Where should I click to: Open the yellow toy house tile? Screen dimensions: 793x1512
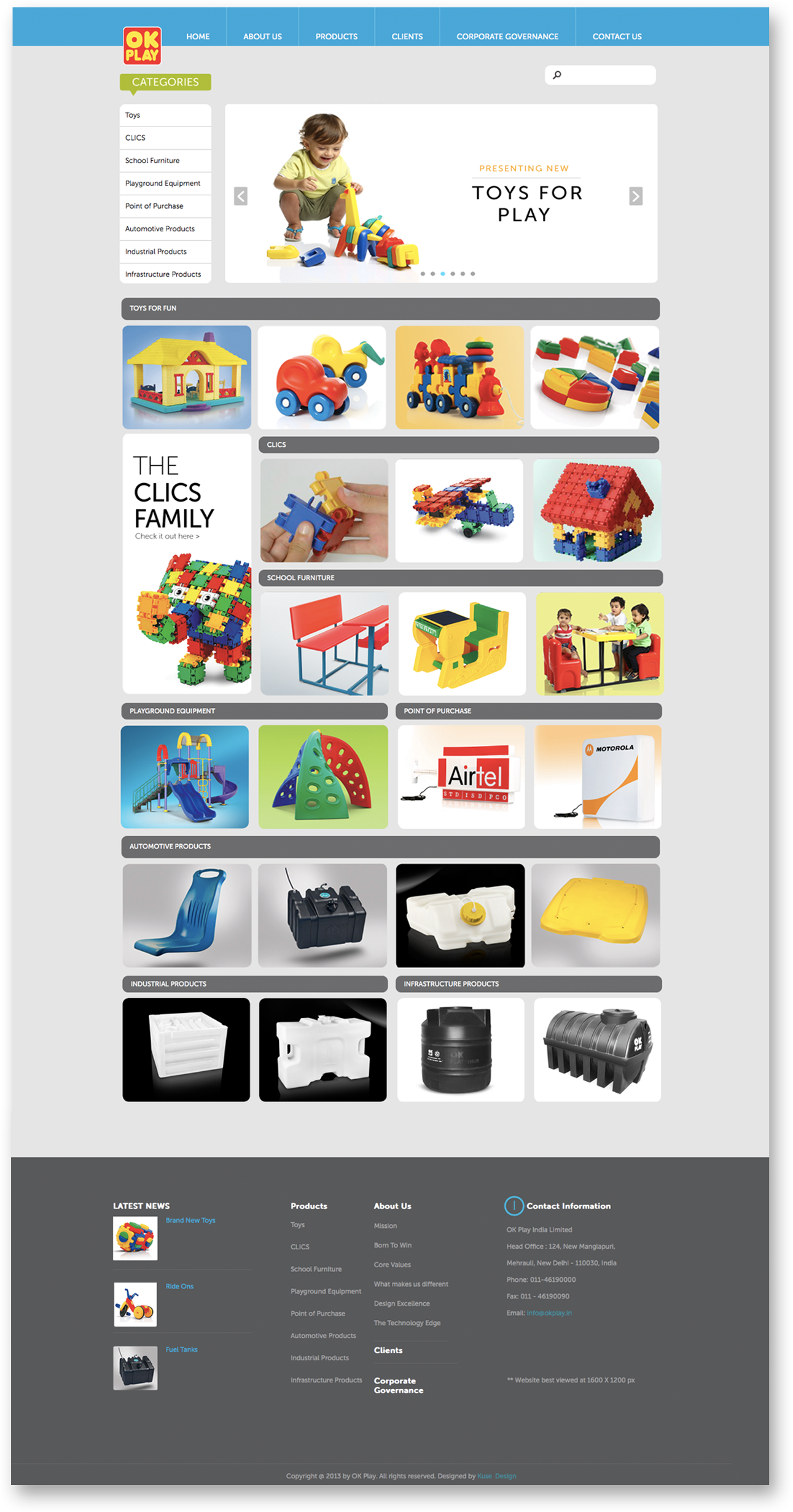tap(187, 377)
